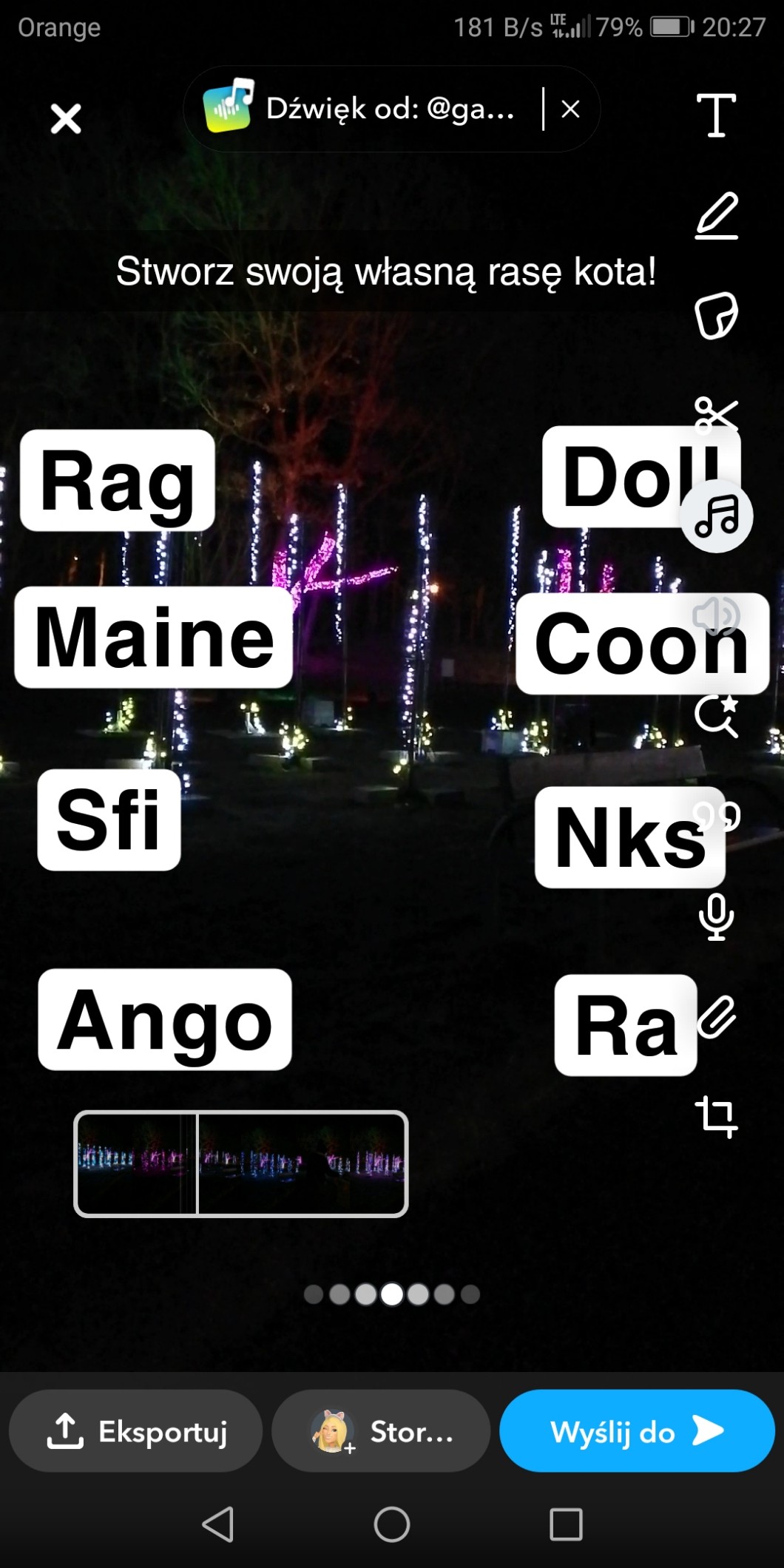
Task: Add a quote via quotation marks icon
Action: [x=716, y=817]
